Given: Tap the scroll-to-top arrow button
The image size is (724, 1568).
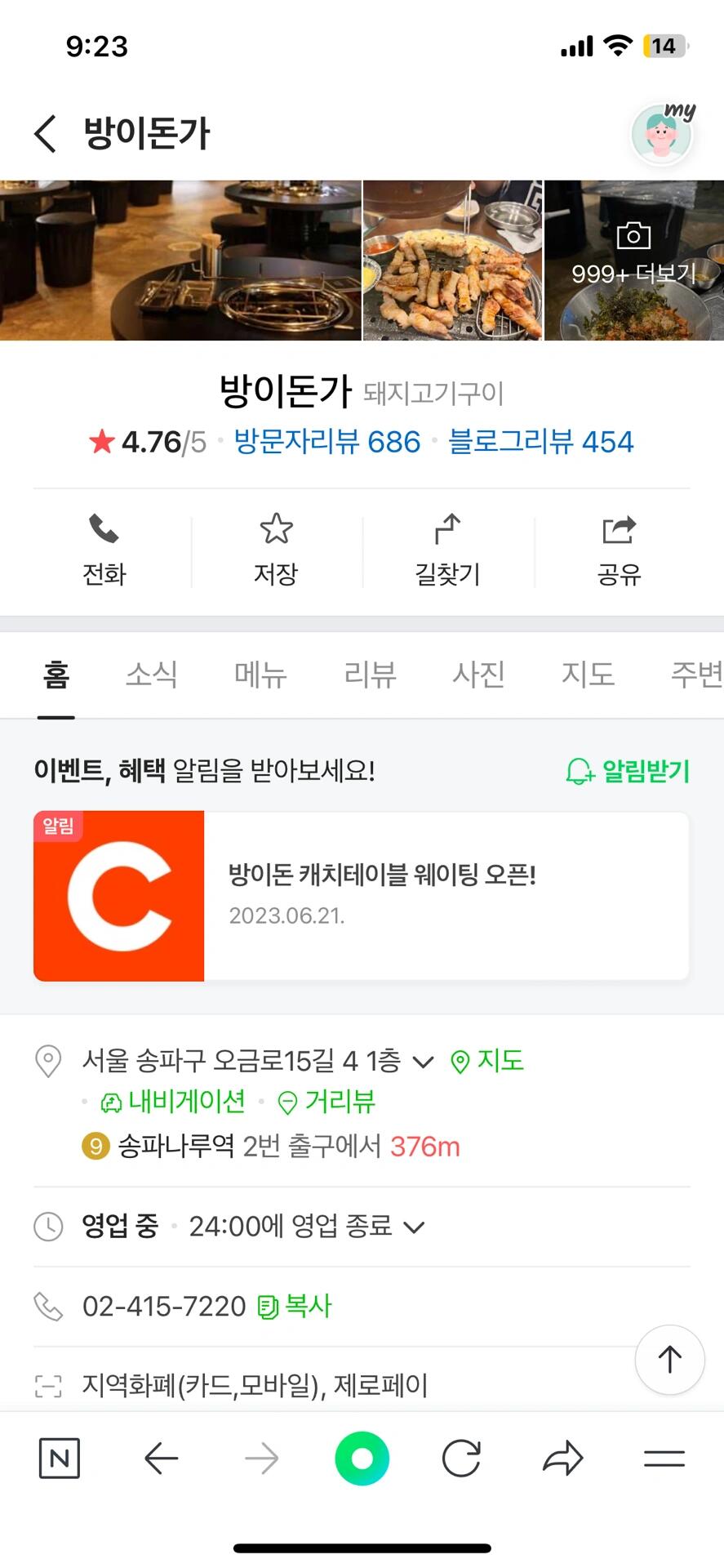Looking at the screenshot, I should tap(670, 1360).
